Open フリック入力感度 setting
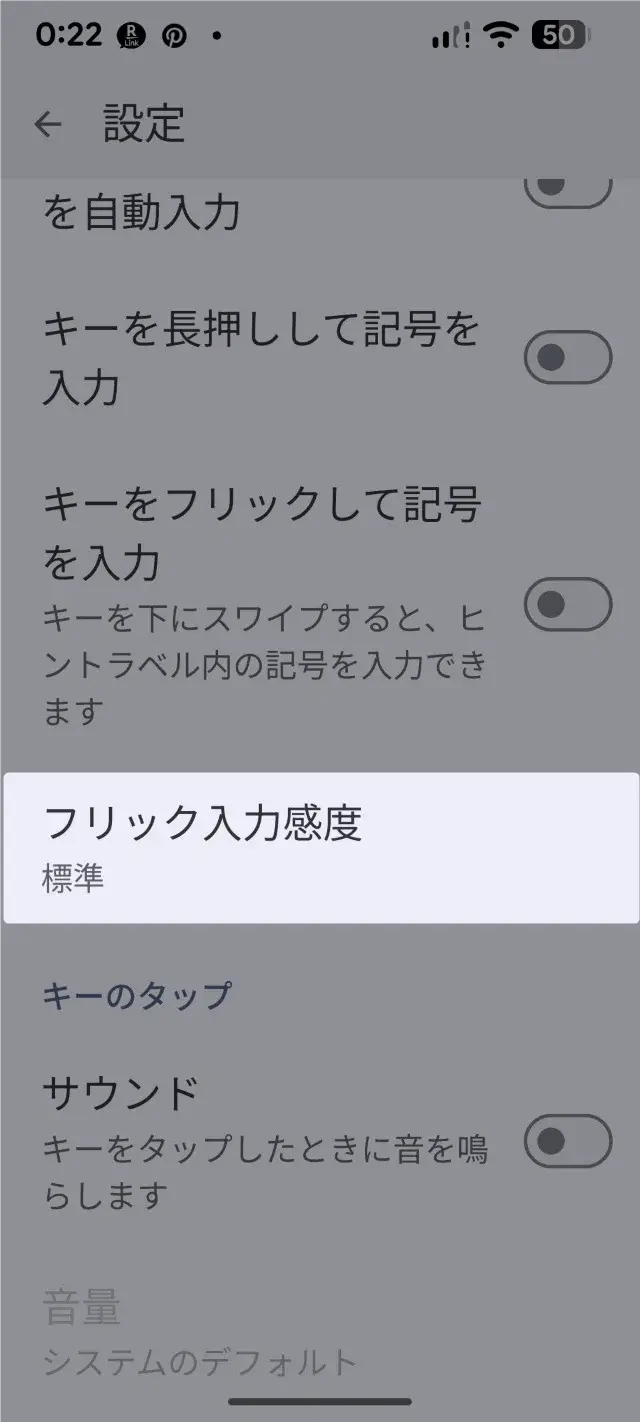This screenshot has width=640, height=1422. [320, 847]
